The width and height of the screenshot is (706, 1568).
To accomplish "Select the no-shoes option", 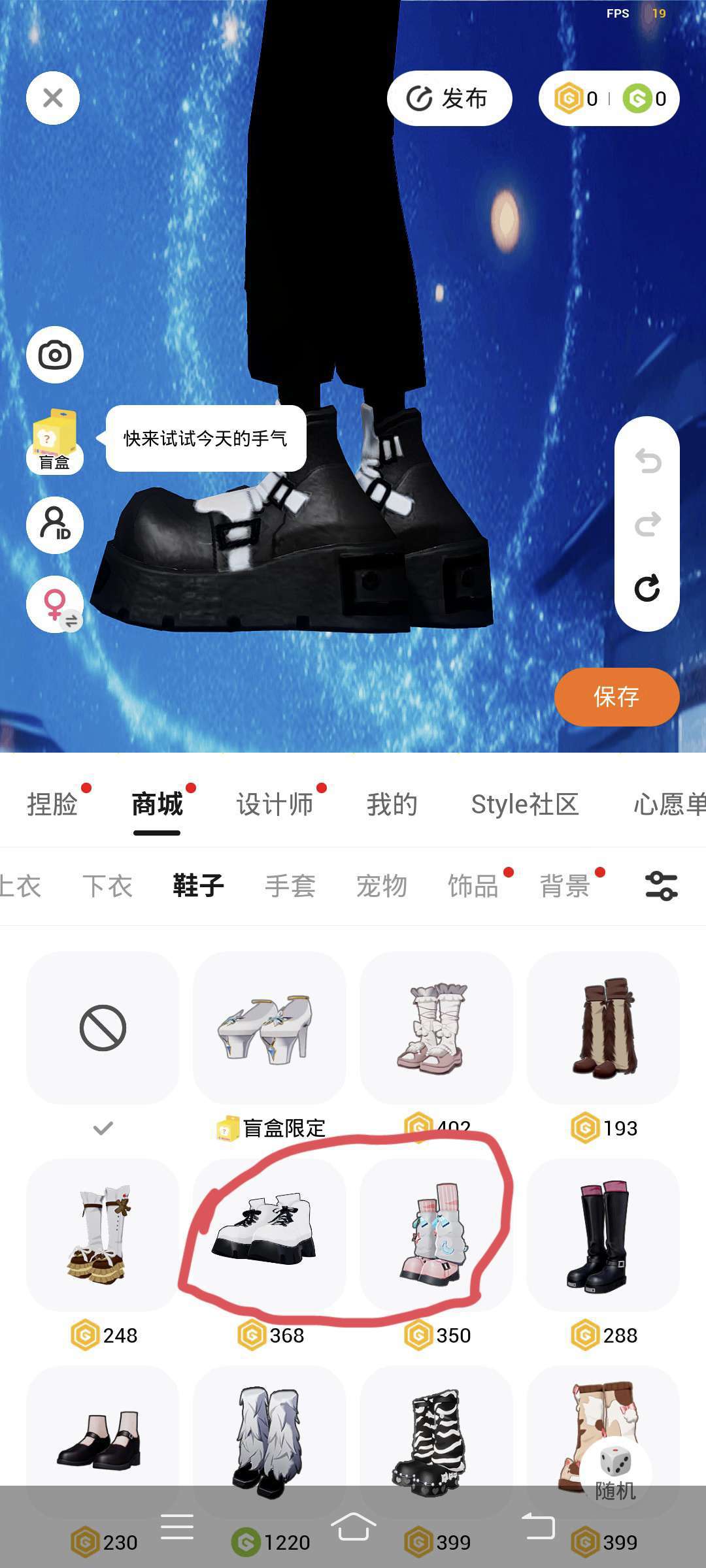I will click(x=103, y=1028).
